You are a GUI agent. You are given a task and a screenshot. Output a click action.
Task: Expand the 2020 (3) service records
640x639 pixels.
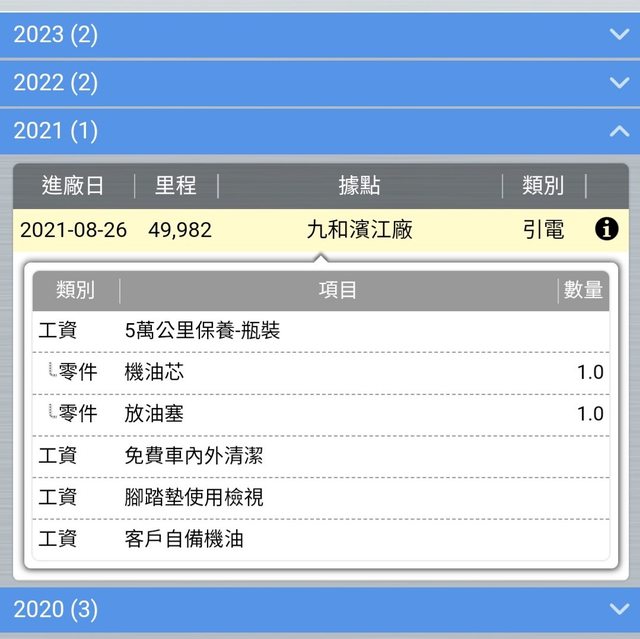click(x=320, y=608)
